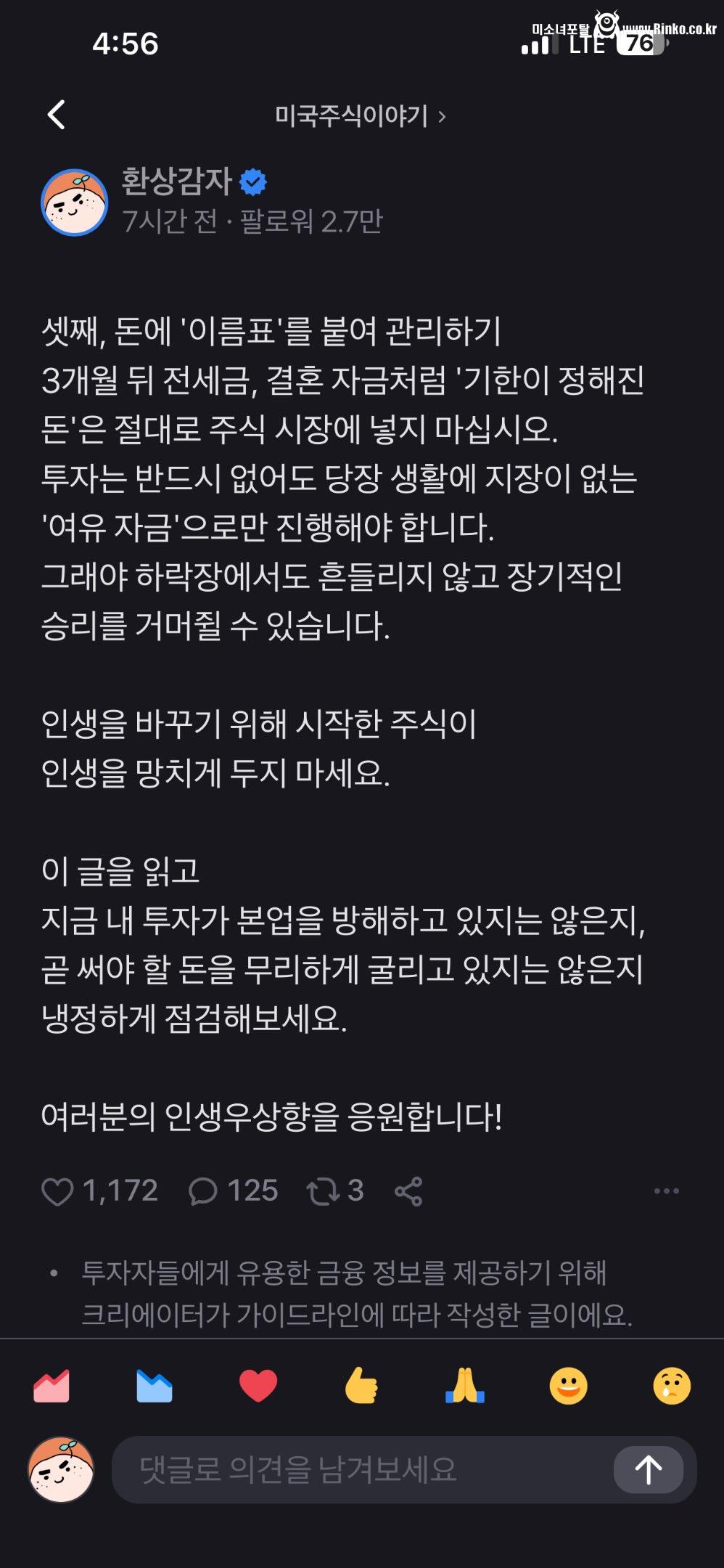This screenshot has height=1568, width=724.
Task: Tap the verified badge next to 환상감자
Action: [x=253, y=184]
